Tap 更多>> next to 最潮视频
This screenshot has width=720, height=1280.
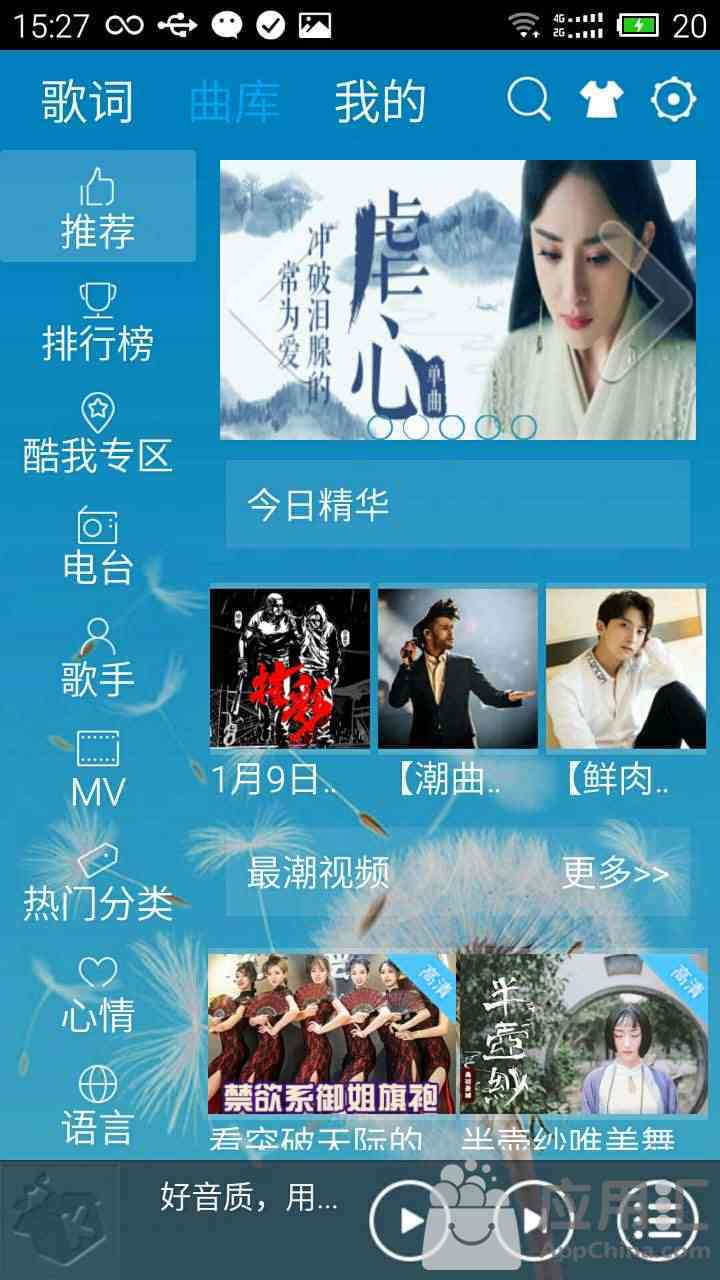615,873
